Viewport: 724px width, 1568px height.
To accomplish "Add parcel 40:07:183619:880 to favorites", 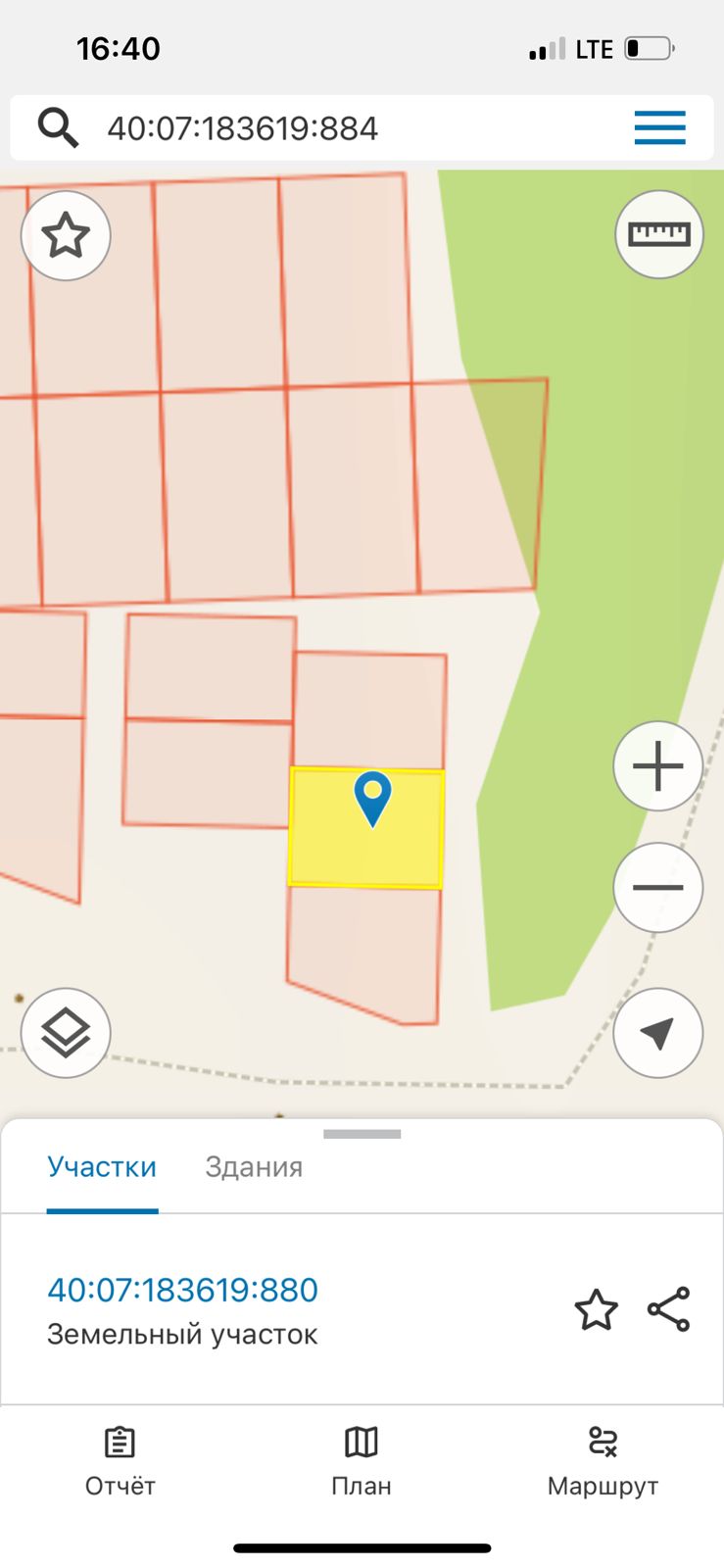I will 596,1310.
